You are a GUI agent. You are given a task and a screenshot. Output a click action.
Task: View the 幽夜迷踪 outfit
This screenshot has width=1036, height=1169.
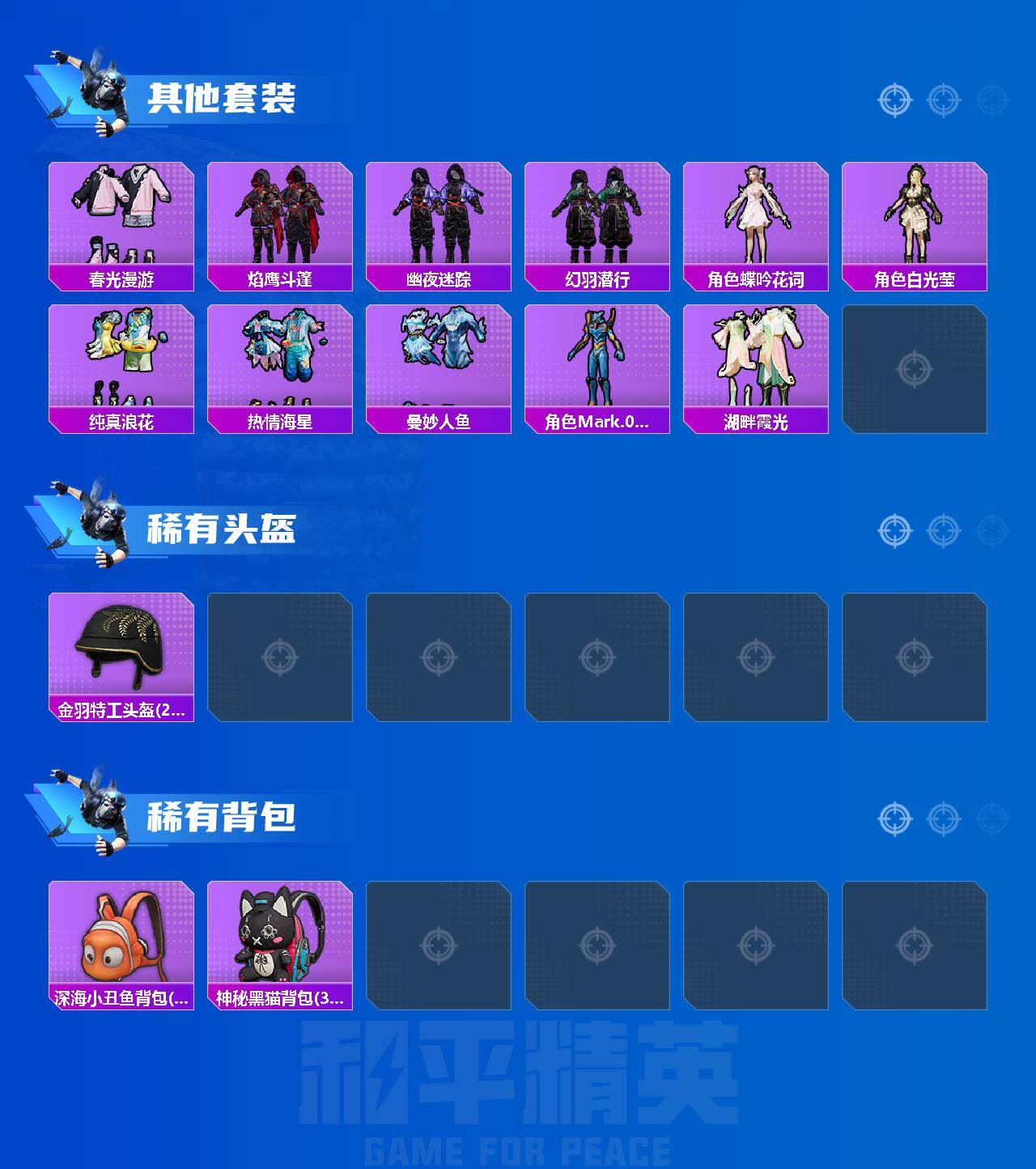point(439,219)
